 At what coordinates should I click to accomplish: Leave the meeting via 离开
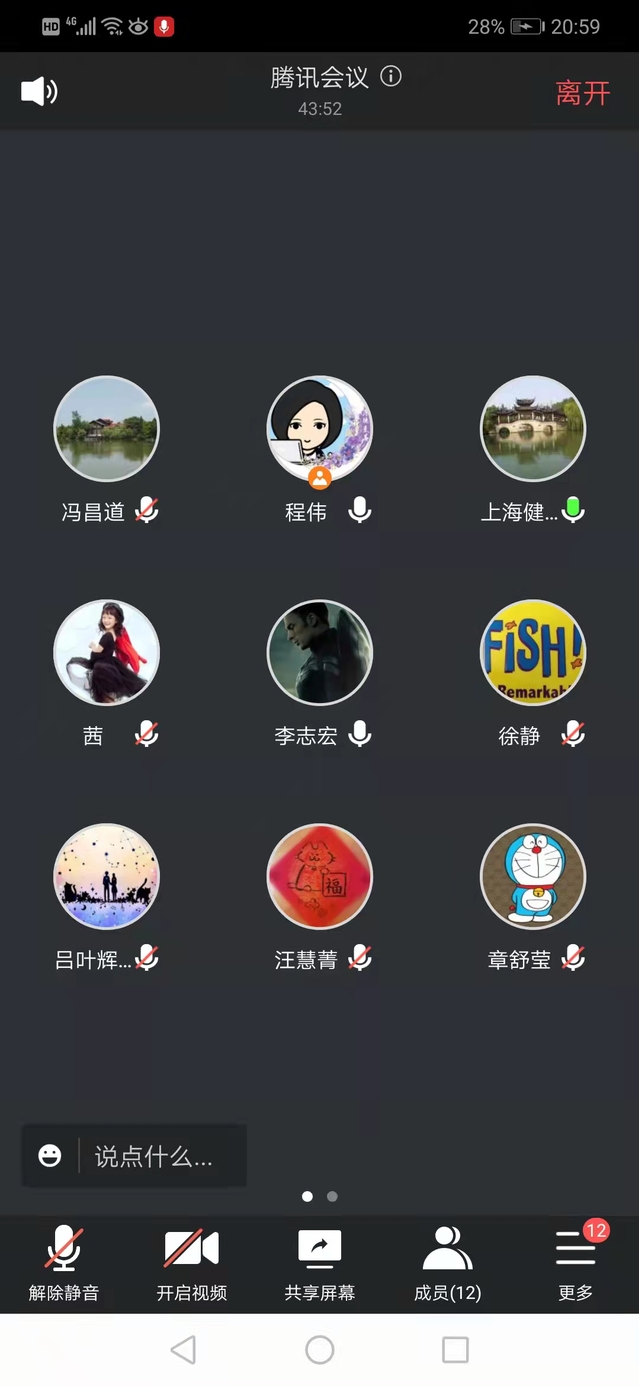pyautogui.click(x=582, y=93)
